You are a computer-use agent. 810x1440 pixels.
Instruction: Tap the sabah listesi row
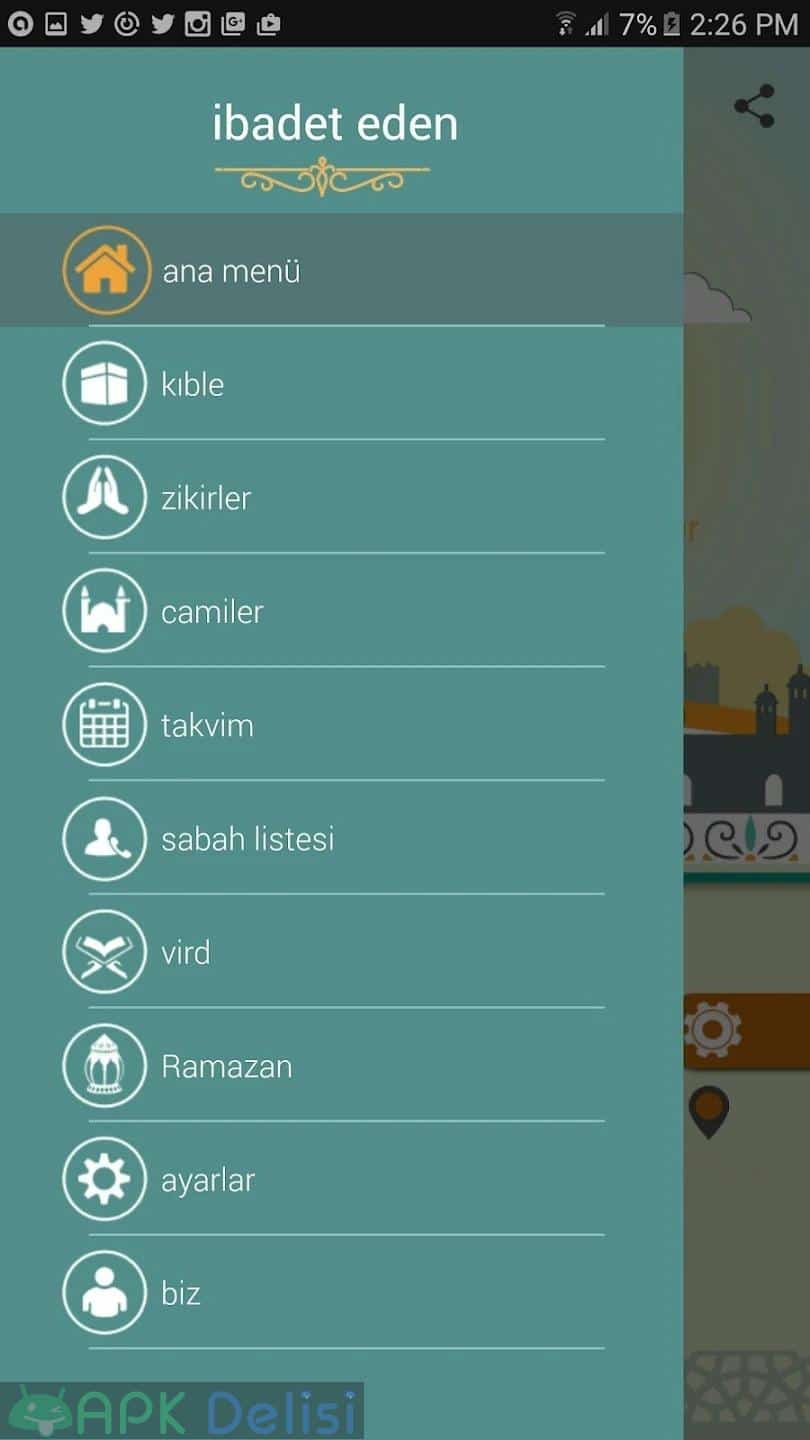coord(341,838)
